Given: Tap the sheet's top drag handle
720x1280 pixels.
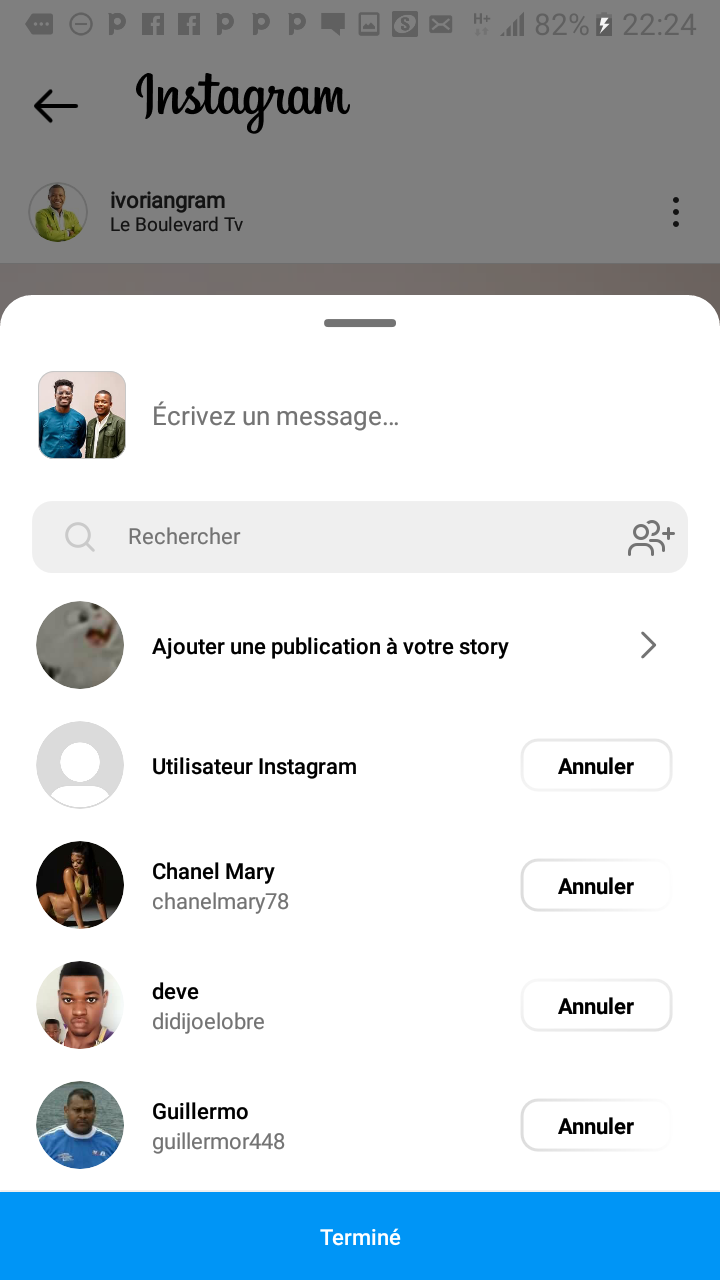Looking at the screenshot, I should (360, 323).
